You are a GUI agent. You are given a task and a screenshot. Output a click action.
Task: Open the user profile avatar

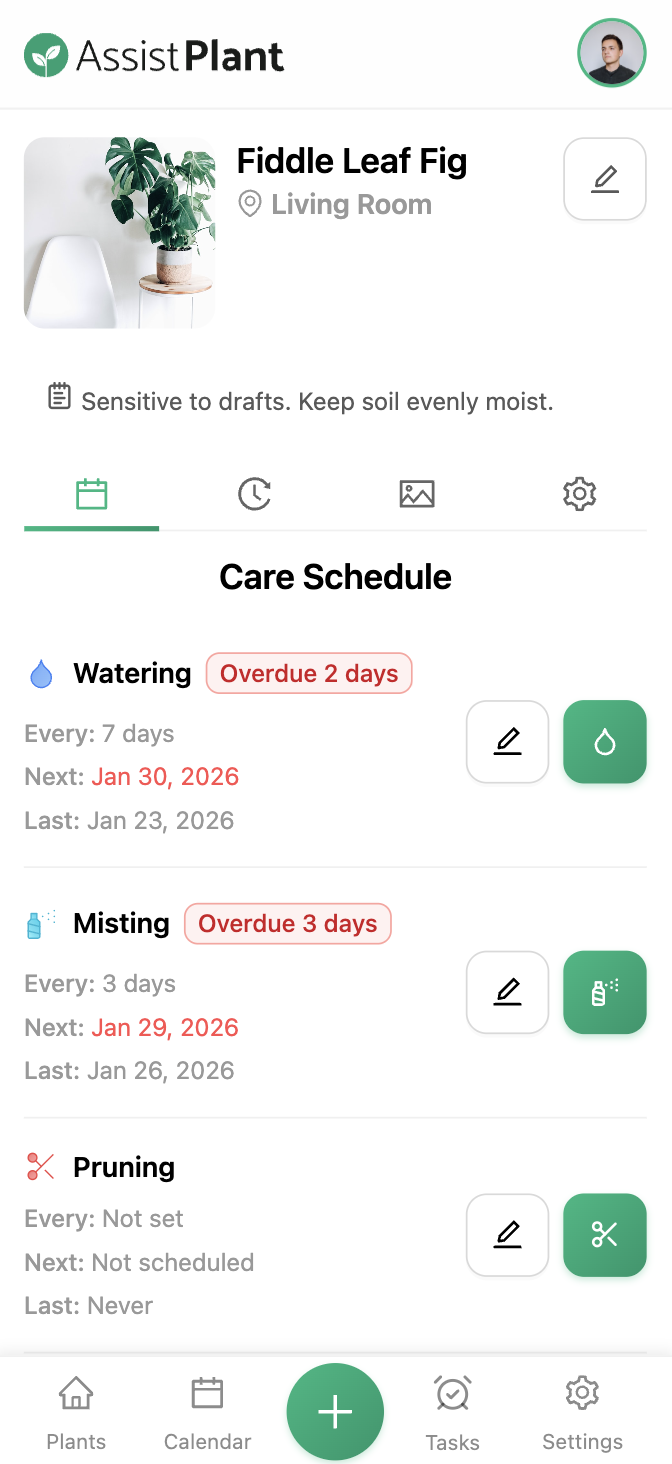pyautogui.click(x=612, y=53)
